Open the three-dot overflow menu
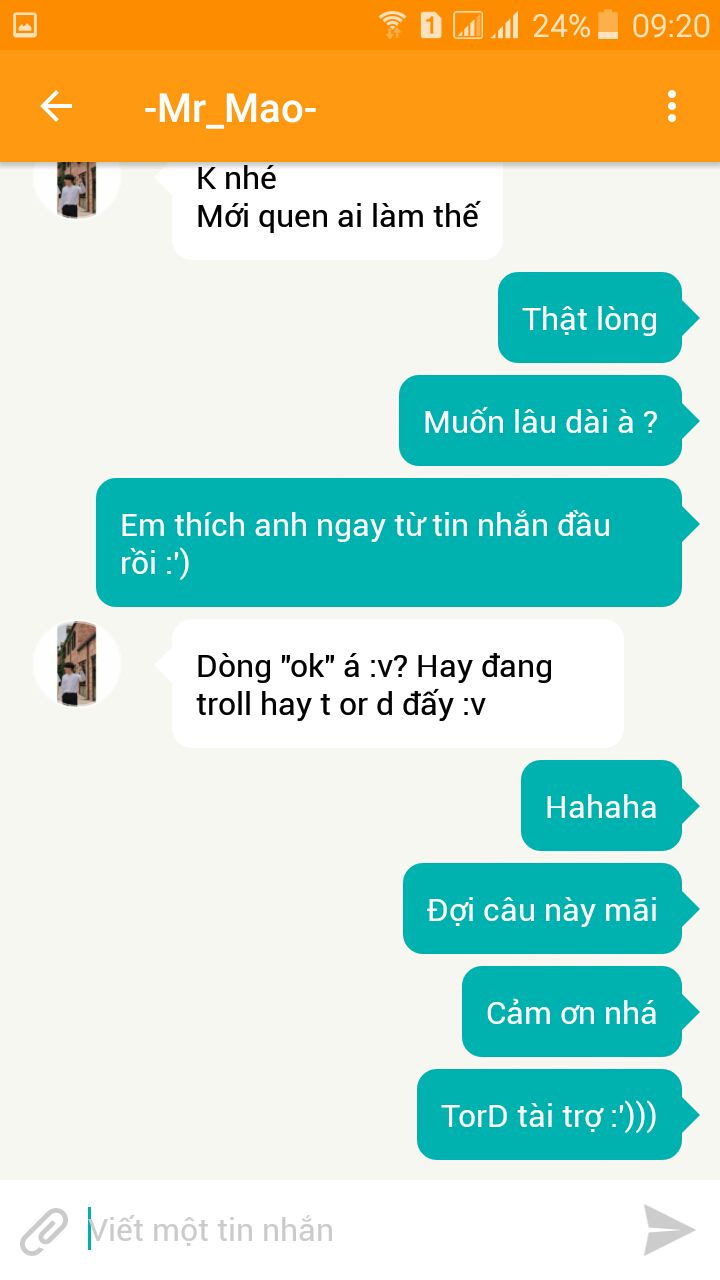The image size is (720, 1280). click(672, 106)
